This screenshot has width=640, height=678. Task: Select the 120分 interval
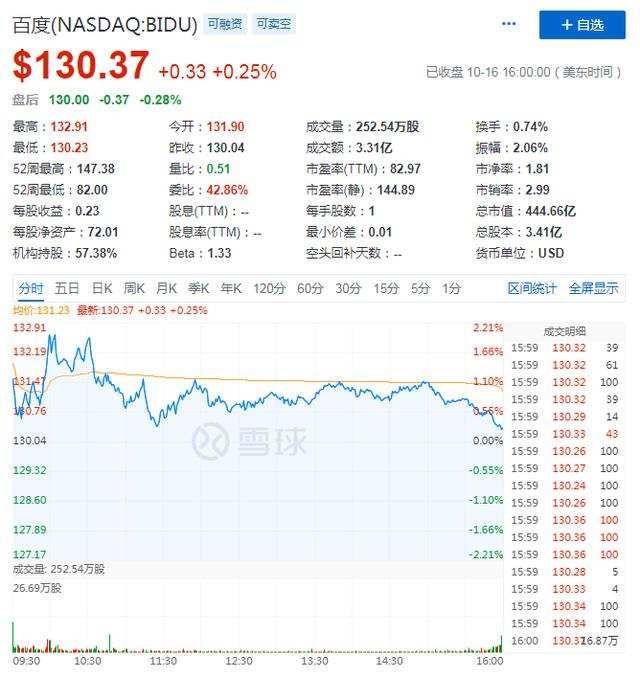pos(269,289)
